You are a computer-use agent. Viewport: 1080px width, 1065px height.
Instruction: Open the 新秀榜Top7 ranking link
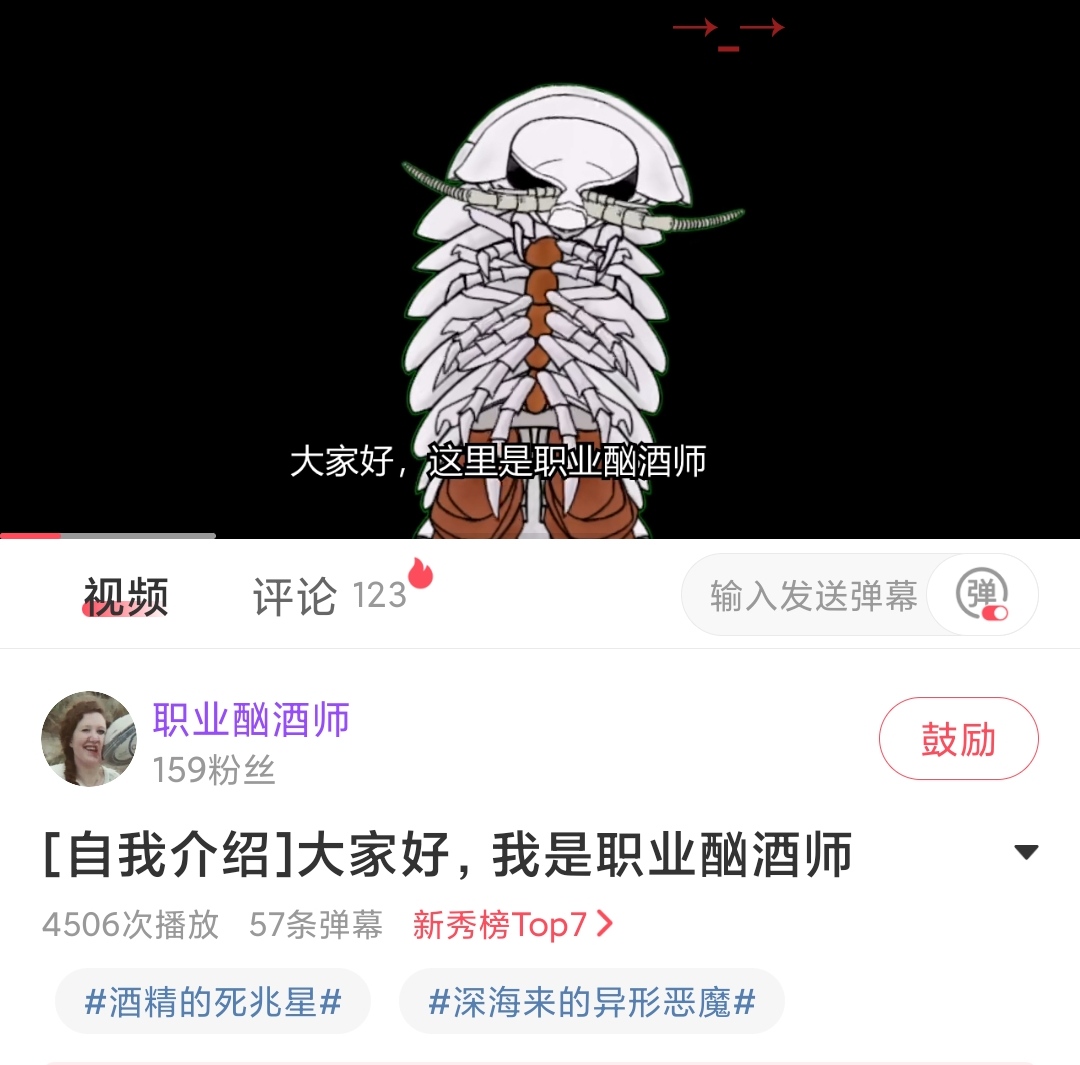click(x=511, y=925)
